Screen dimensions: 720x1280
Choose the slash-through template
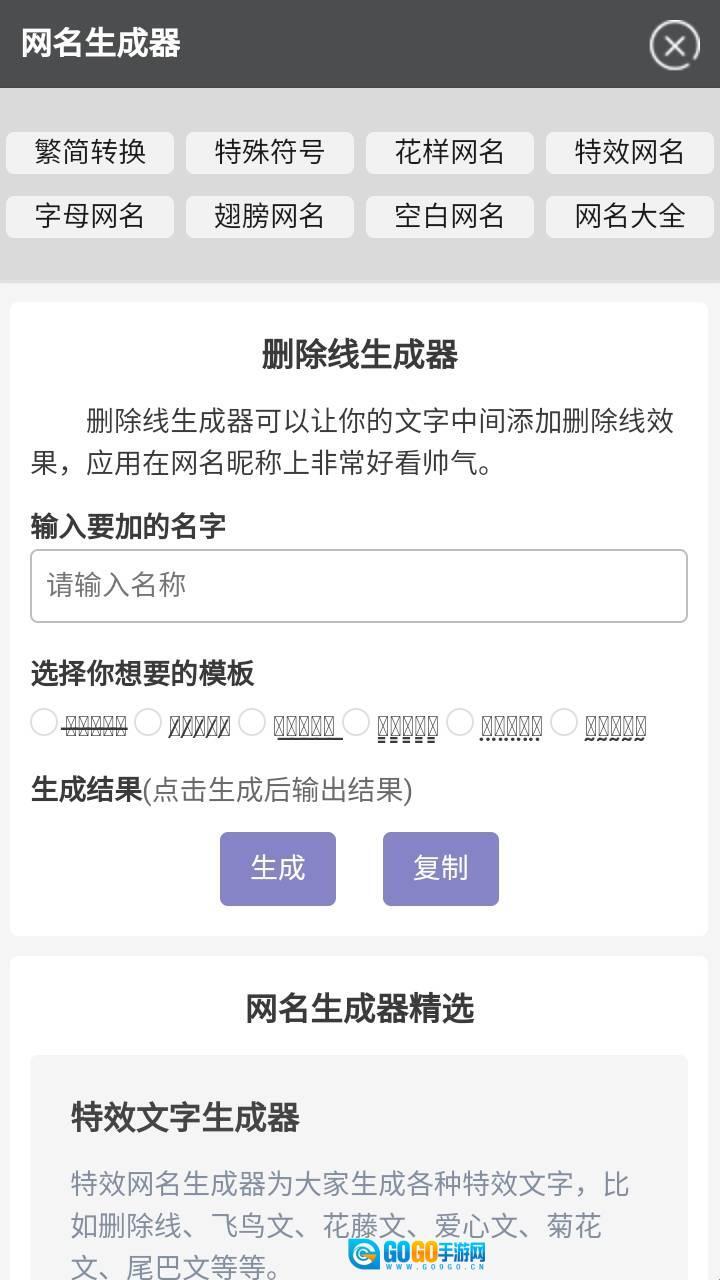pyautogui.click(x=148, y=722)
